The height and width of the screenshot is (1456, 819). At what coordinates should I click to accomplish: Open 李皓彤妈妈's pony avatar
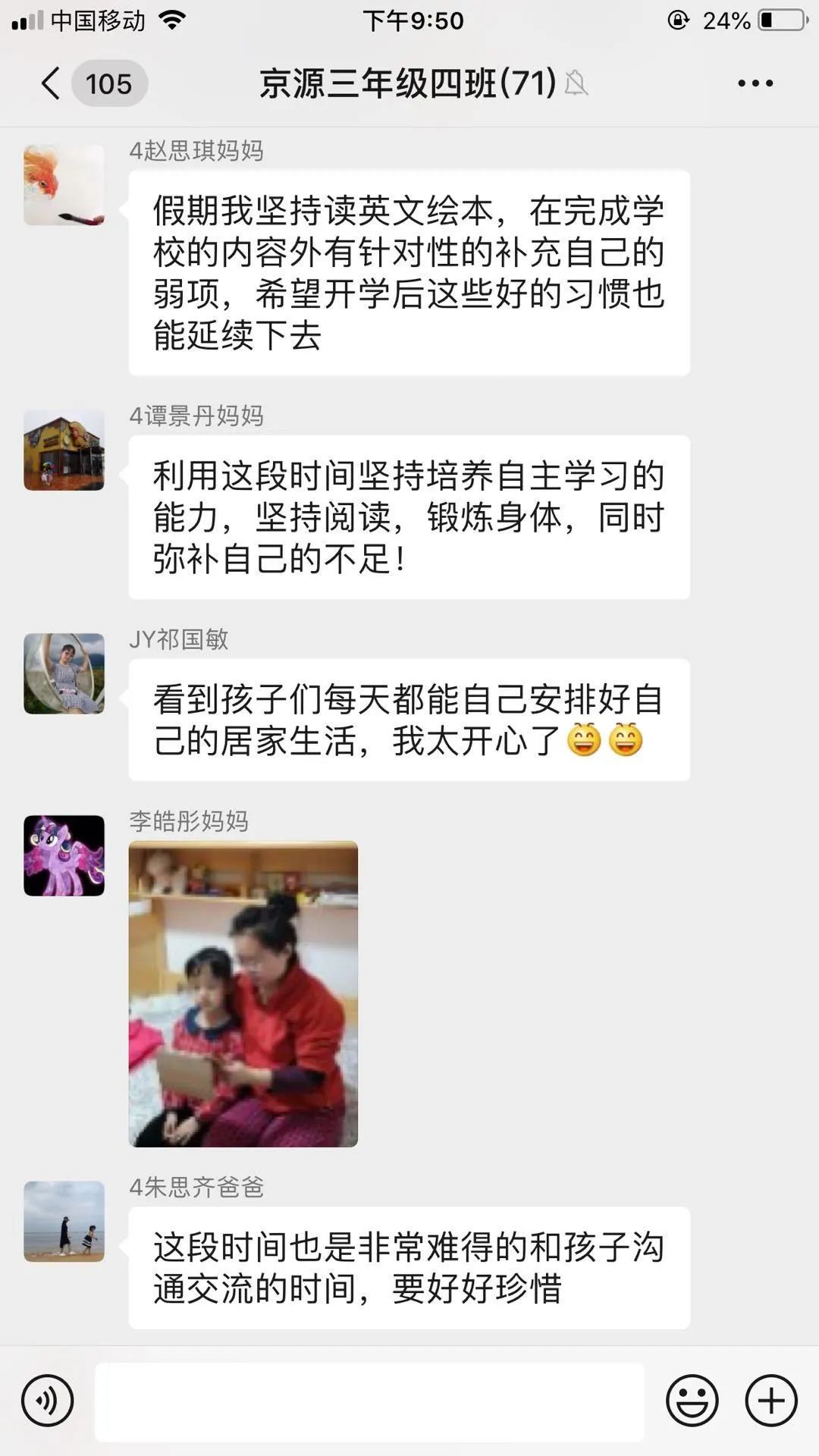[x=64, y=855]
